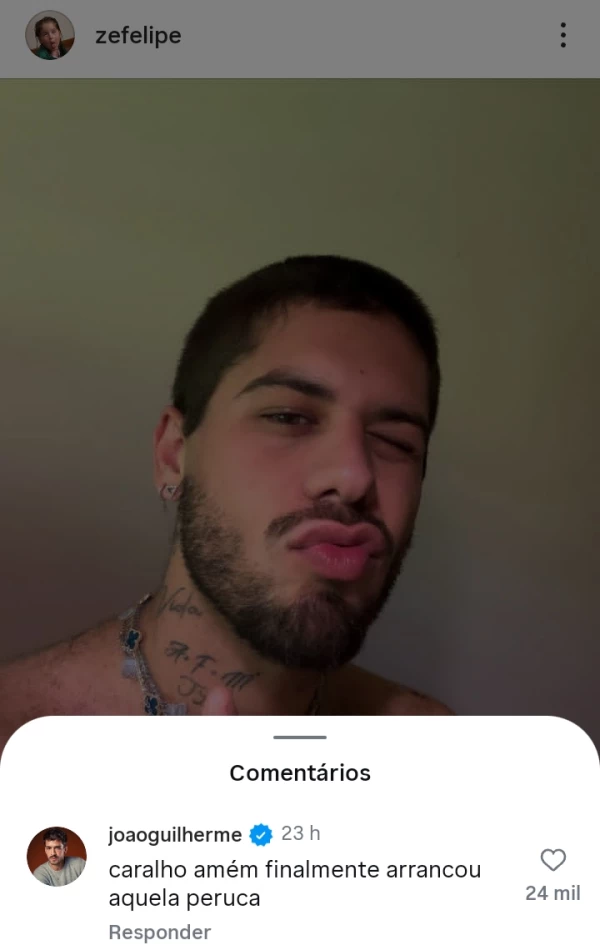Open the joaoguilherme username link
600x950 pixels.
tap(175, 834)
